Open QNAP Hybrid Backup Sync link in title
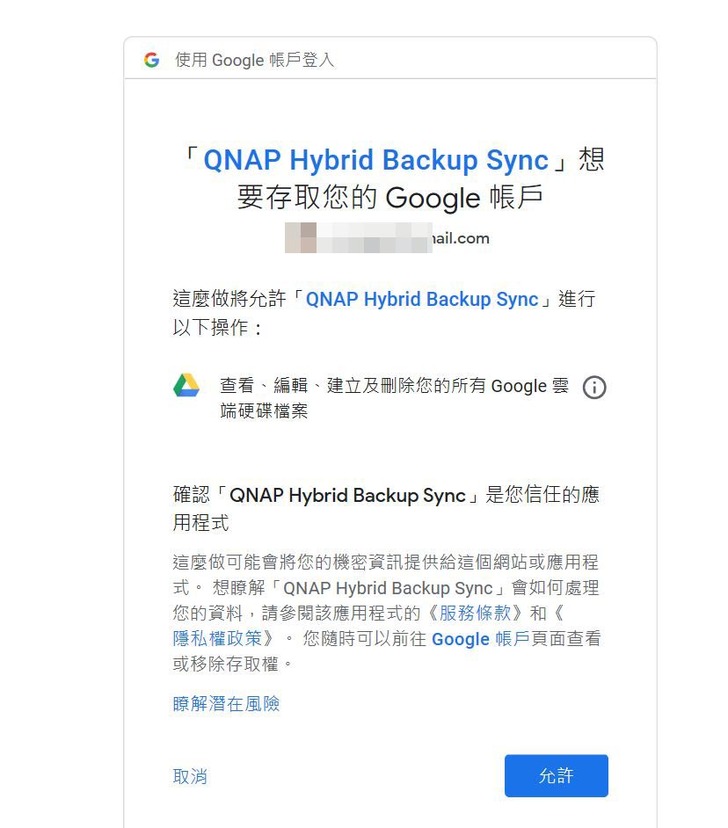728x828 pixels. click(x=376, y=160)
